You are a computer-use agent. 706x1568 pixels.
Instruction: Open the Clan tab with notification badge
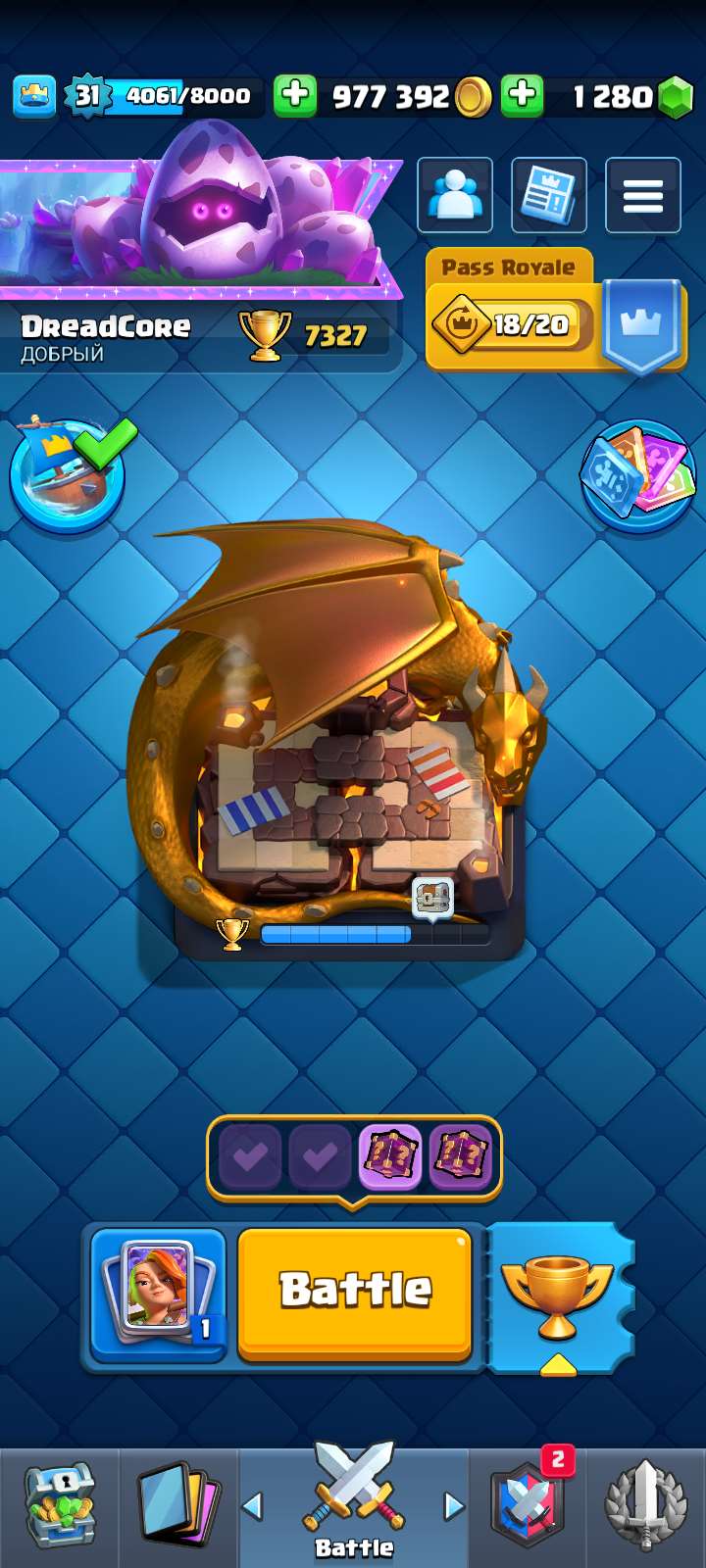[x=529, y=1506]
